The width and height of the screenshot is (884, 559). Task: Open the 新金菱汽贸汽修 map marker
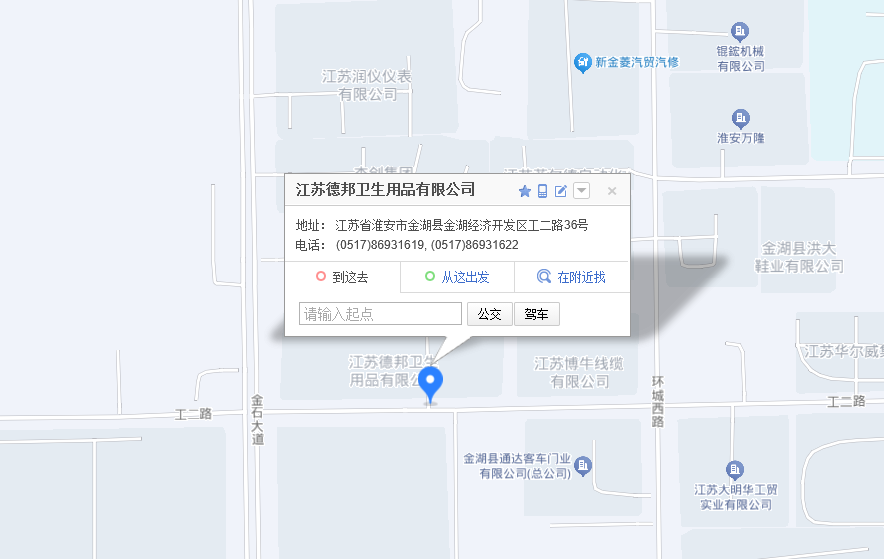pyautogui.click(x=582, y=63)
